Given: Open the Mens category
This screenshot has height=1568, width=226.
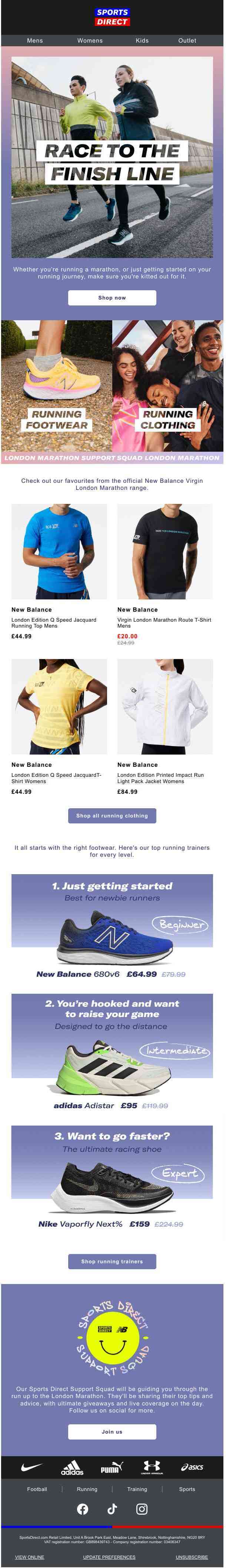Looking at the screenshot, I should pos(35,41).
